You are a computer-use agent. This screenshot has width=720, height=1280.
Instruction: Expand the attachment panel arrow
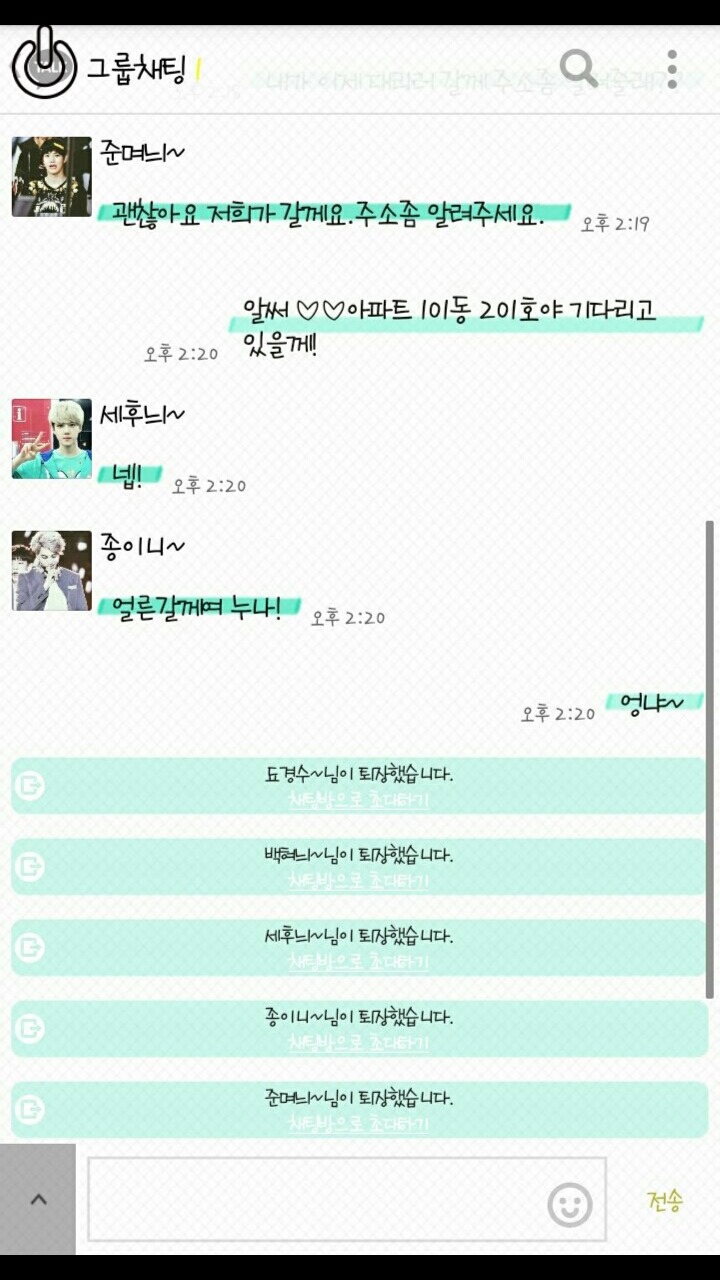[37, 1199]
